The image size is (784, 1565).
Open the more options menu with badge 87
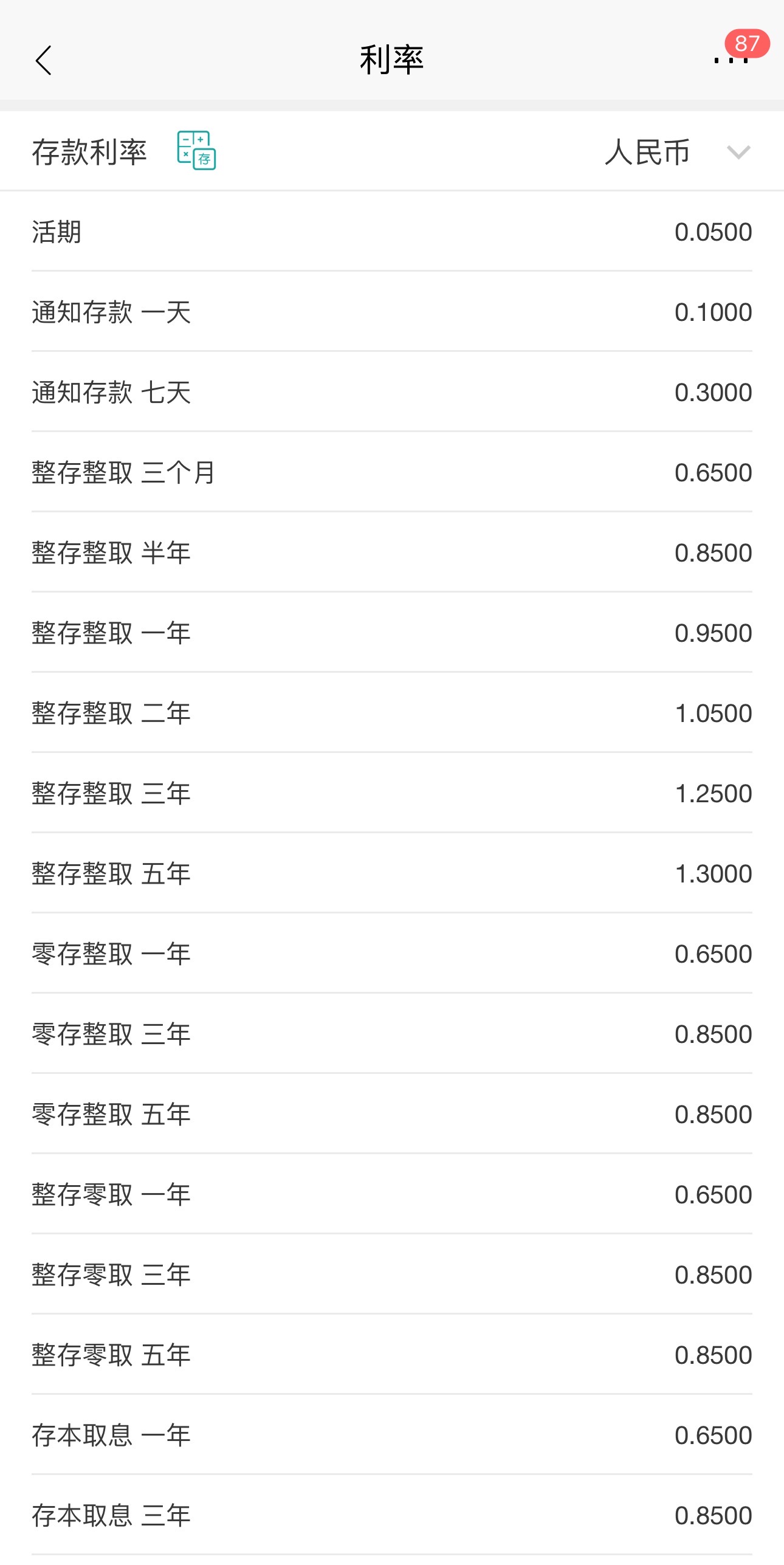click(x=731, y=60)
